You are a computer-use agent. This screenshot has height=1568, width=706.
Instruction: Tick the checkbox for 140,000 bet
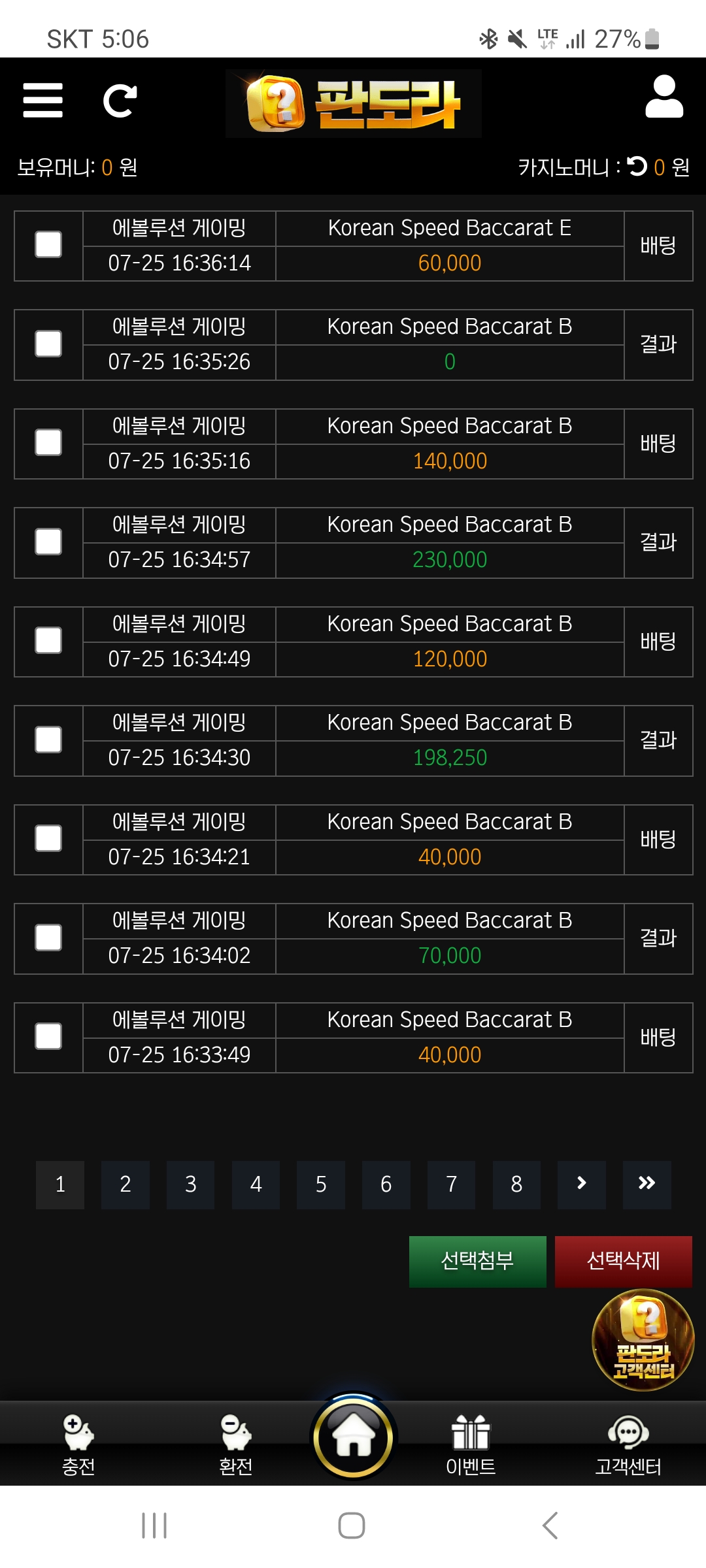48,443
